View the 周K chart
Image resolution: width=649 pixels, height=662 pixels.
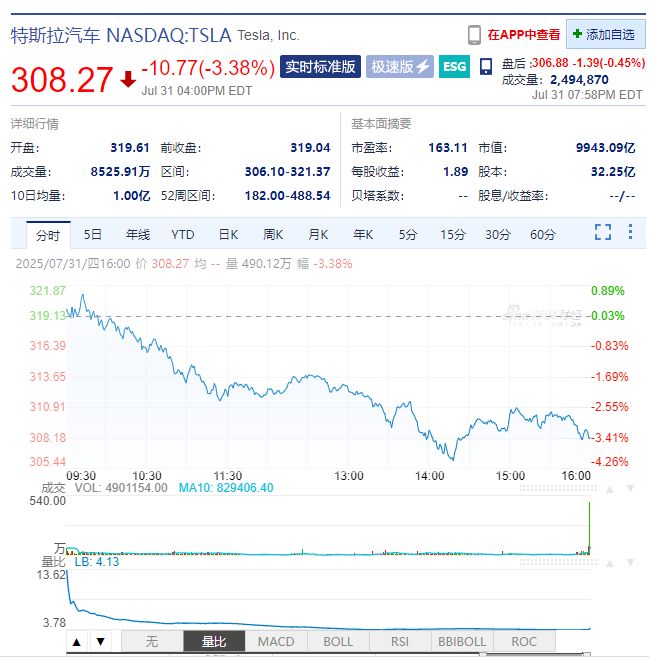(x=273, y=235)
